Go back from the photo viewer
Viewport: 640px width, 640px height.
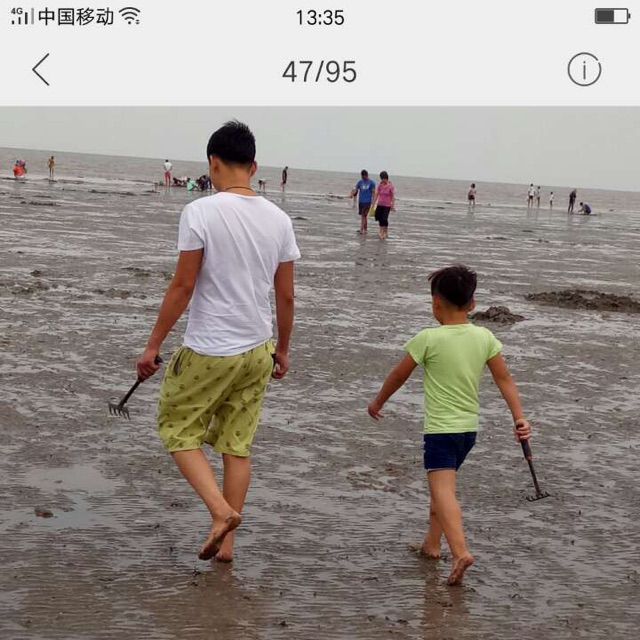coord(41,70)
